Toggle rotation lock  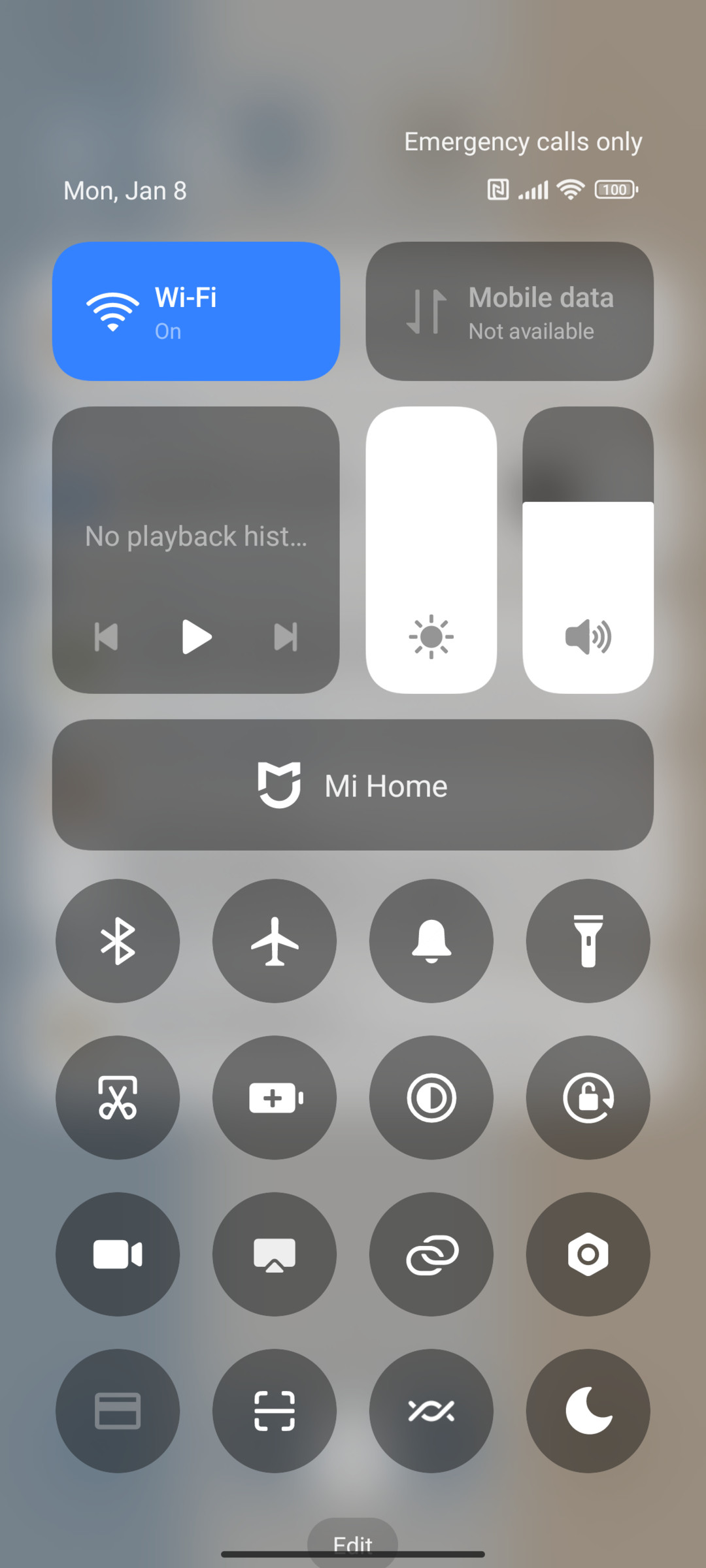pos(588,1098)
